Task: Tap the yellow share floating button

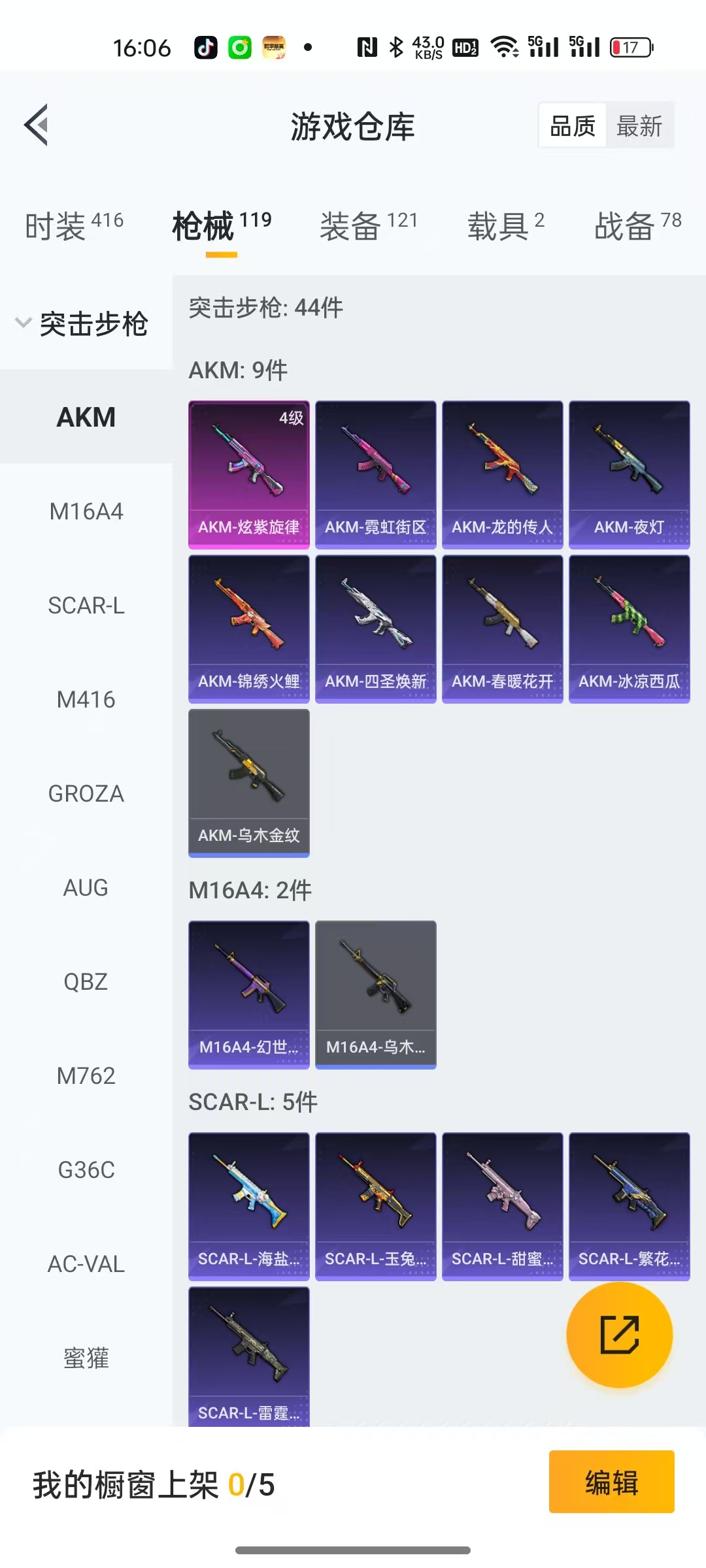Action: pyautogui.click(x=619, y=1335)
